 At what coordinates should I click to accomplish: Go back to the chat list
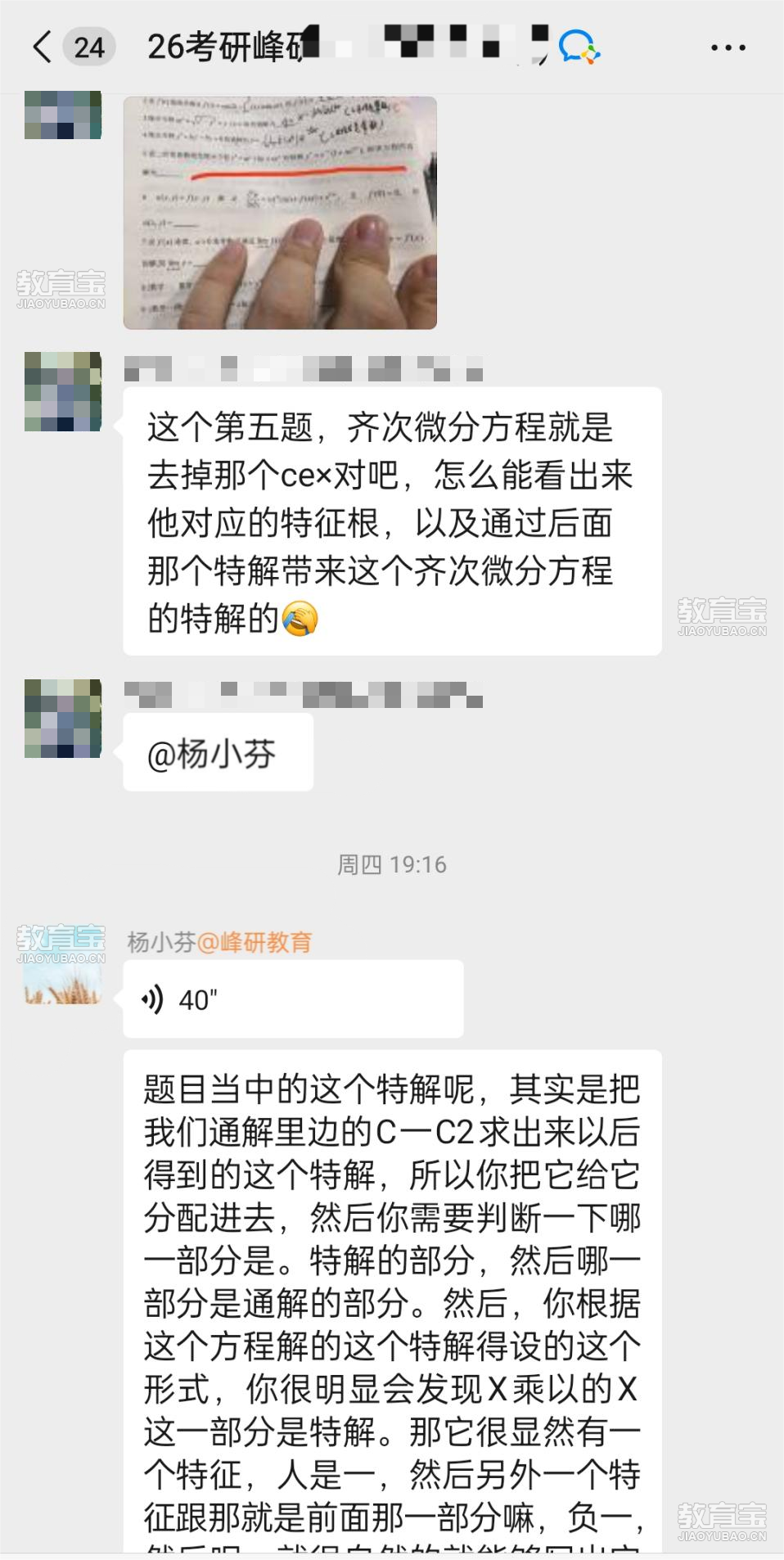43,47
